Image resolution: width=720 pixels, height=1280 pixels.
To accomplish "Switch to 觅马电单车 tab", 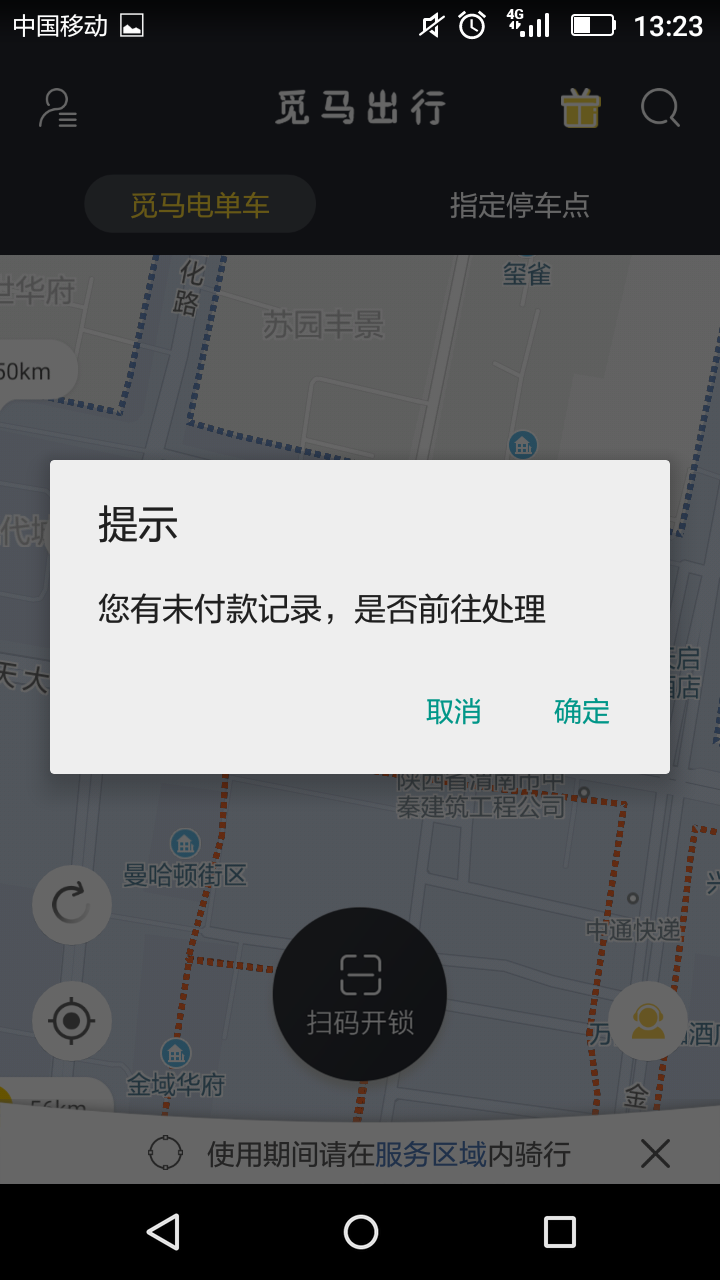I will click(200, 205).
